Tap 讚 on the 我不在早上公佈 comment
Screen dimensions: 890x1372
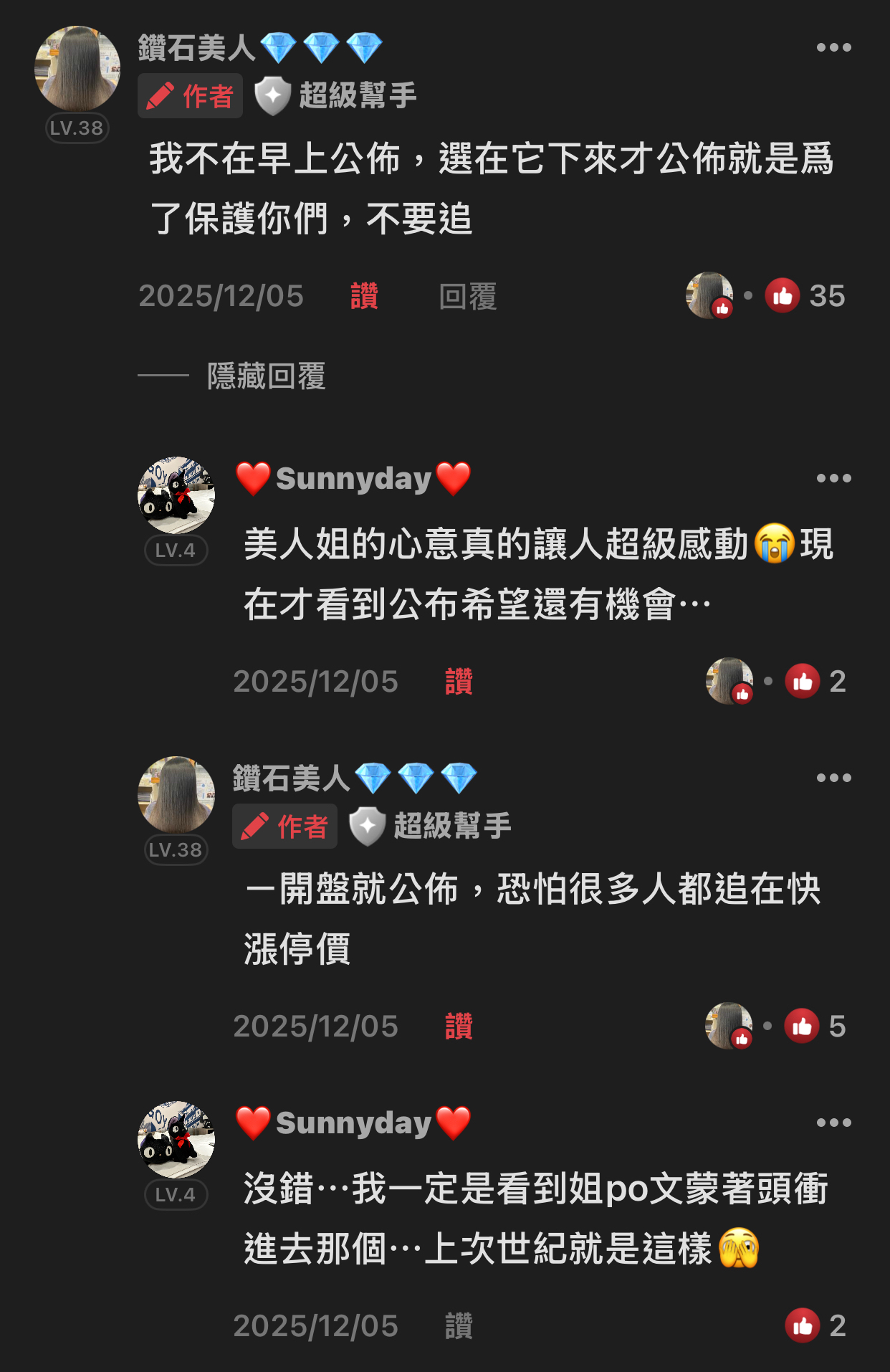point(364,296)
